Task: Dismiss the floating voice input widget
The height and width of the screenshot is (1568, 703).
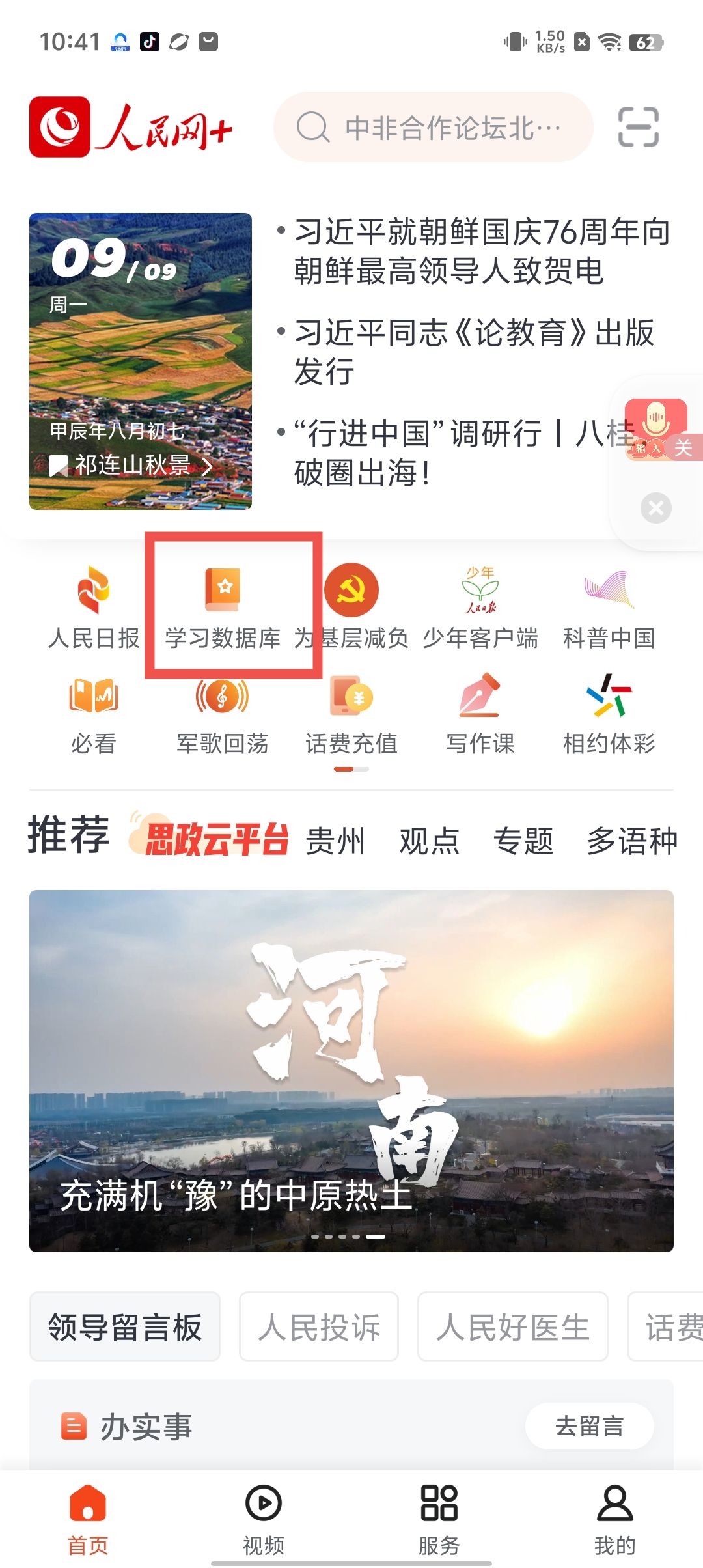Action: pyautogui.click(x=655, y=508)
